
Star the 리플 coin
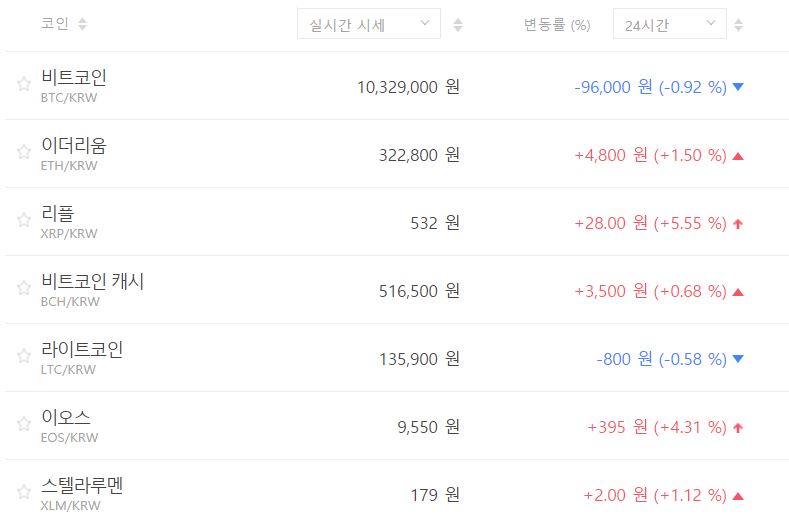[23, 220]
